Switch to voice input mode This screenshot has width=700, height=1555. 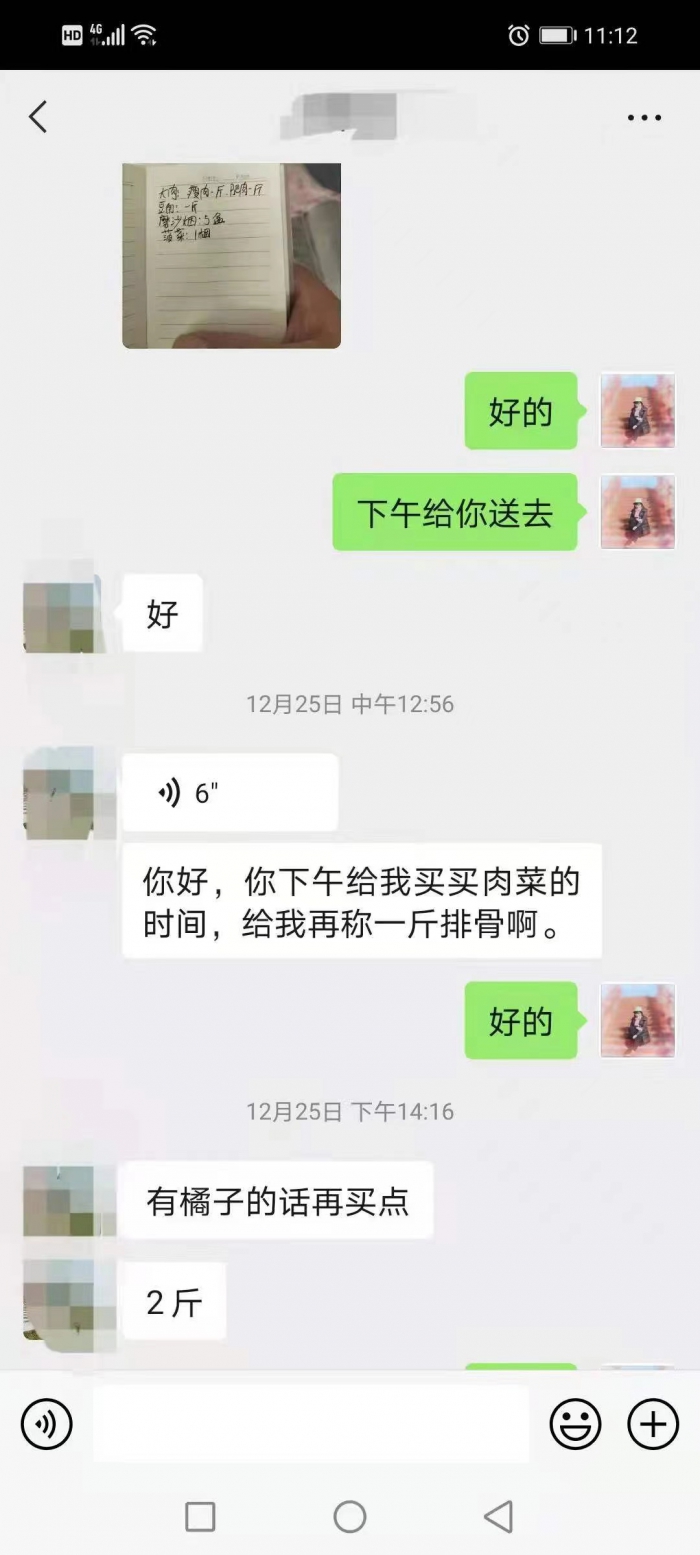(47, 1423)
